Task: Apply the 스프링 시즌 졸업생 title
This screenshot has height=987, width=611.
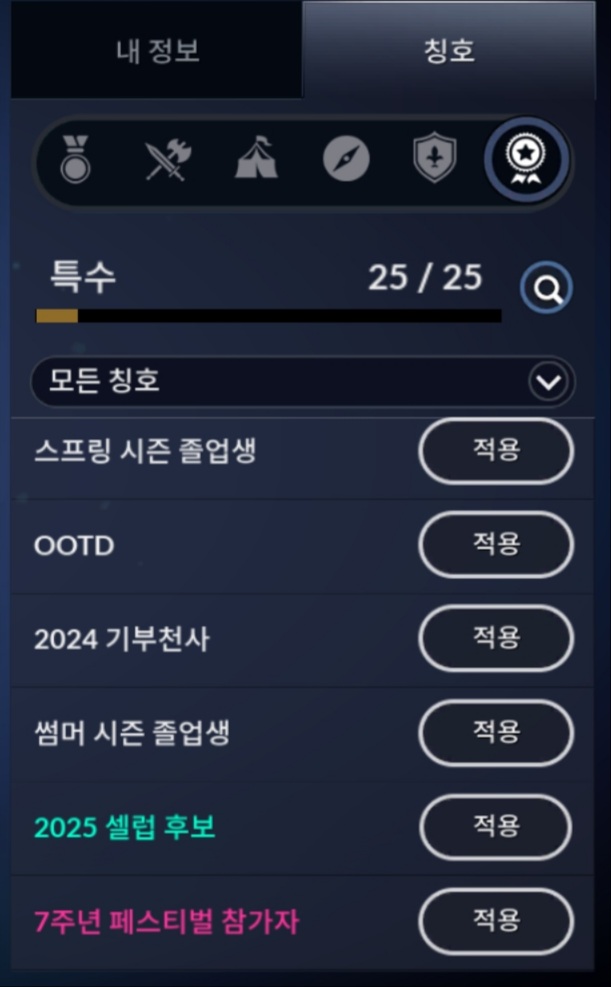Action: (496, 451)
